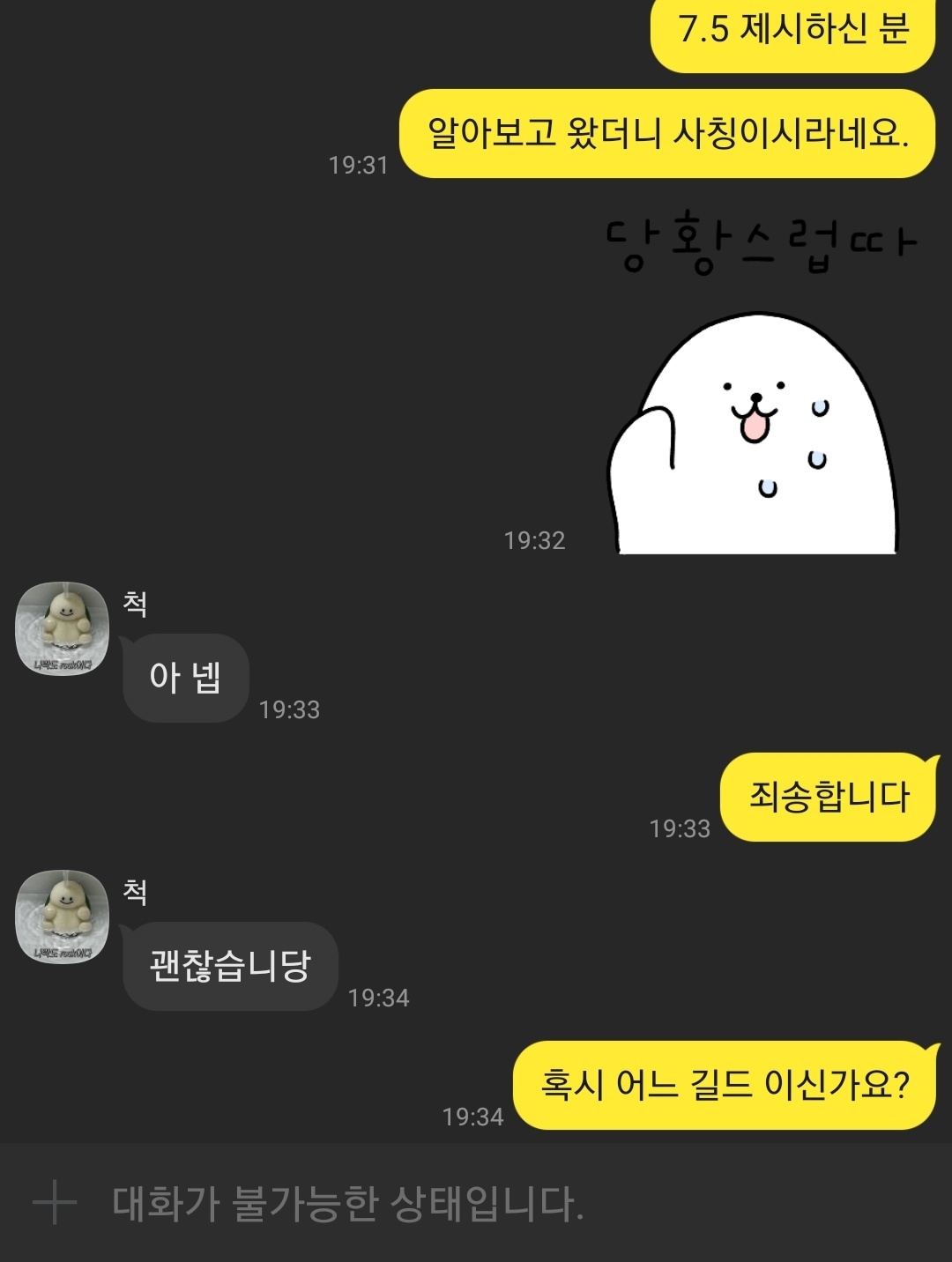Viewport: 952px width, 1262px height.
Task: Open 척's profile picture beside 괜찮습니당
Action: (62, 917)
